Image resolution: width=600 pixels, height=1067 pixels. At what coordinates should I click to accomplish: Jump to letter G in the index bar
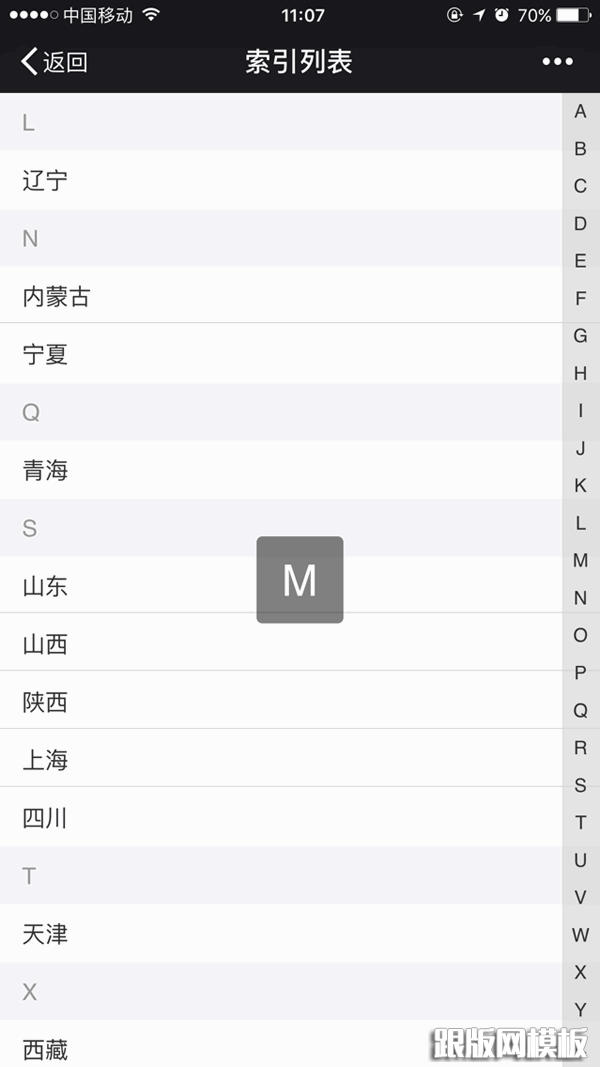point(580,335)
